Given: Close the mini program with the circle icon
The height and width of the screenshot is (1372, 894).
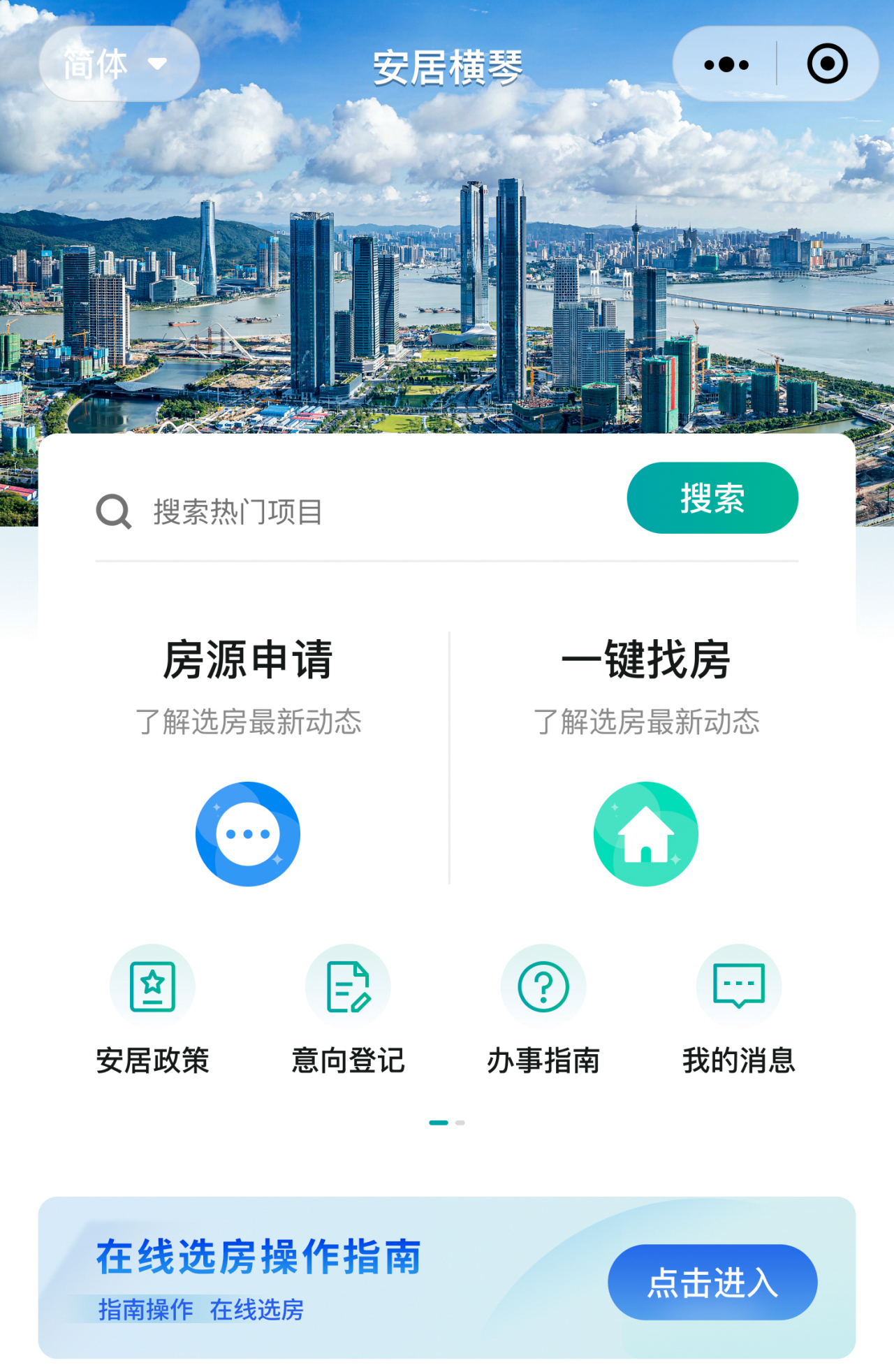Looking at the screenshot, I should 827,64.
